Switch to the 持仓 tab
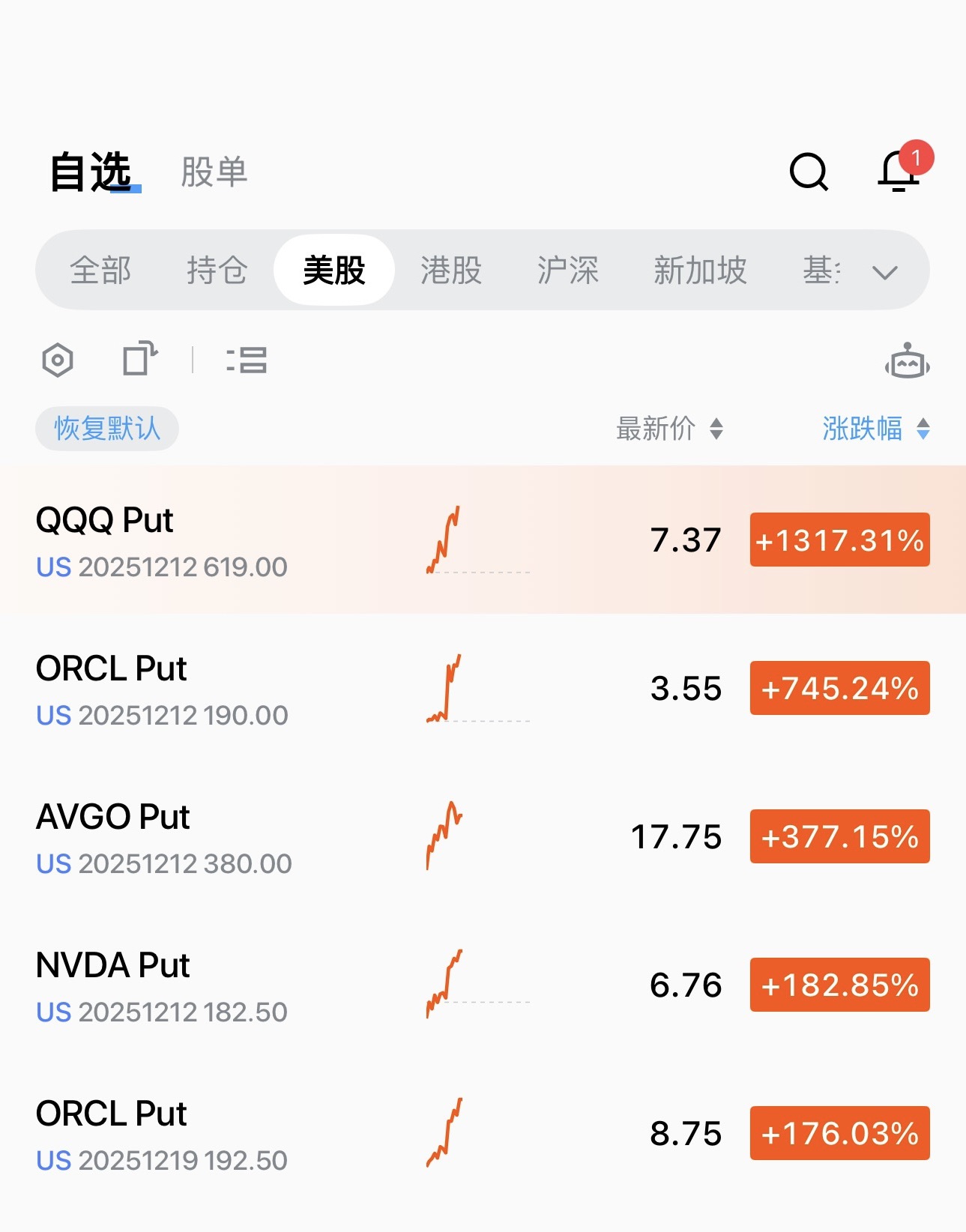The height and width of the screenshot is (1232, 966). [217, 270]
